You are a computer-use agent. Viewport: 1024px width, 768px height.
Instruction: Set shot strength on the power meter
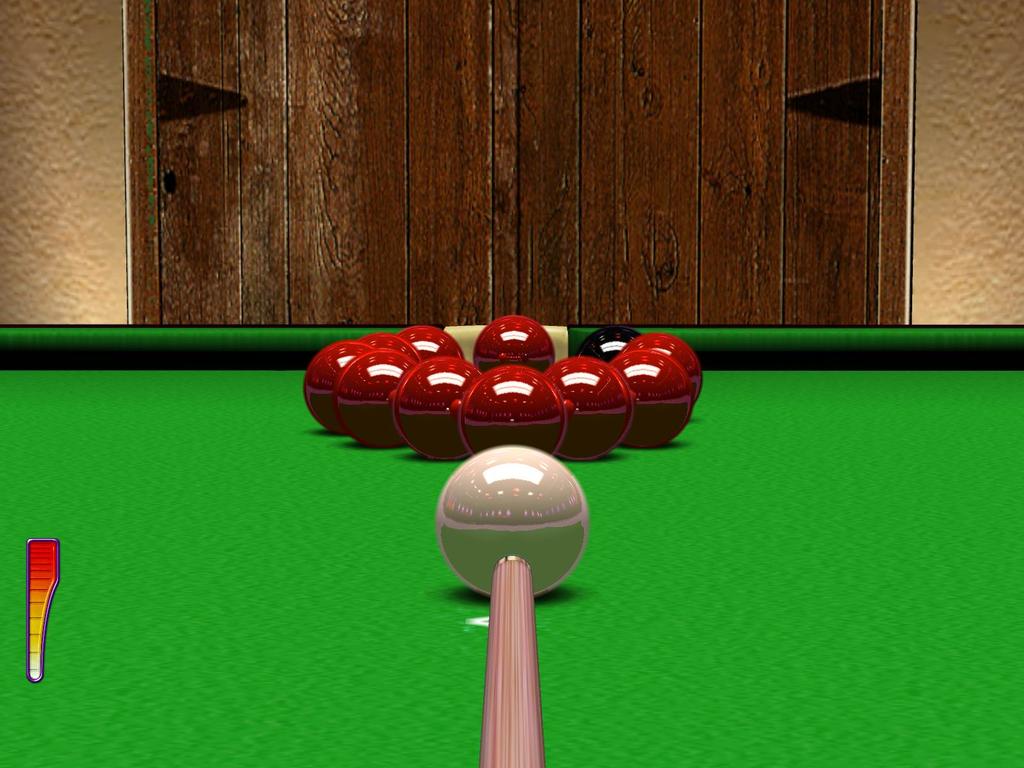click(40, 608)
